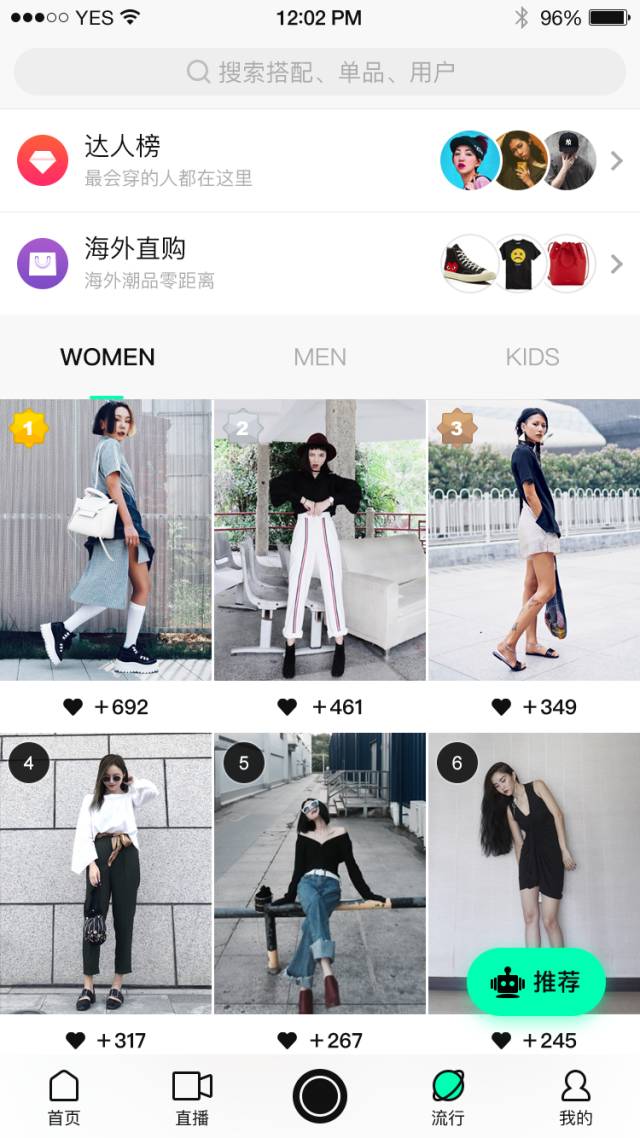
Task: Open the 我的 profile tab
Action: (x=576, y=1097)
